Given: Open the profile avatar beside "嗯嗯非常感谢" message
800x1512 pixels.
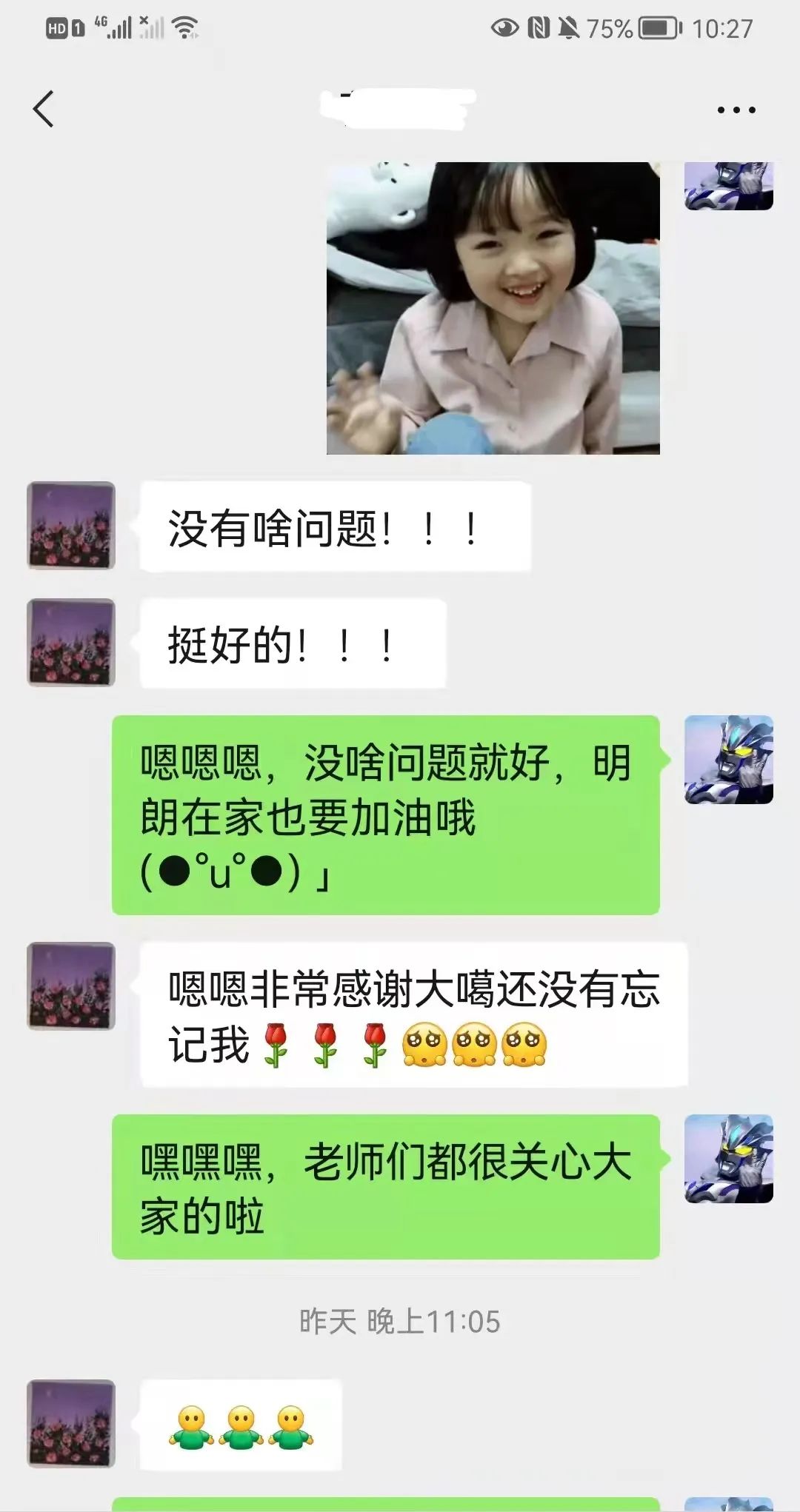Looking at the screenshot, I should [x=71, y=986].
